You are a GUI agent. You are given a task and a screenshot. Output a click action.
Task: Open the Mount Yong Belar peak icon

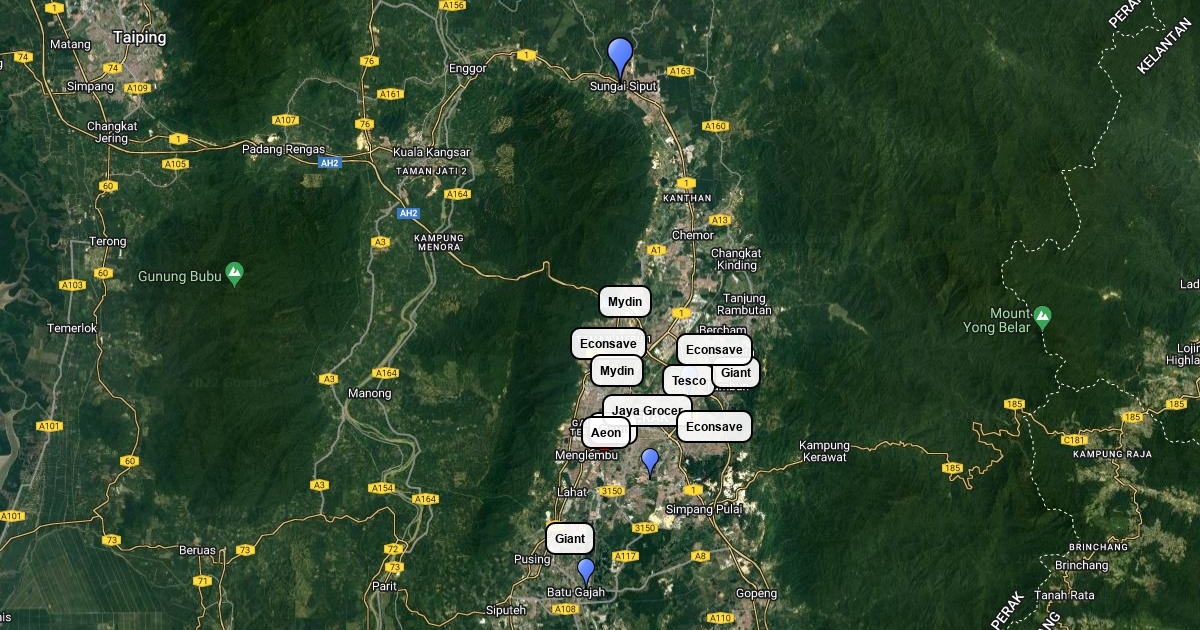(1042, 318)
